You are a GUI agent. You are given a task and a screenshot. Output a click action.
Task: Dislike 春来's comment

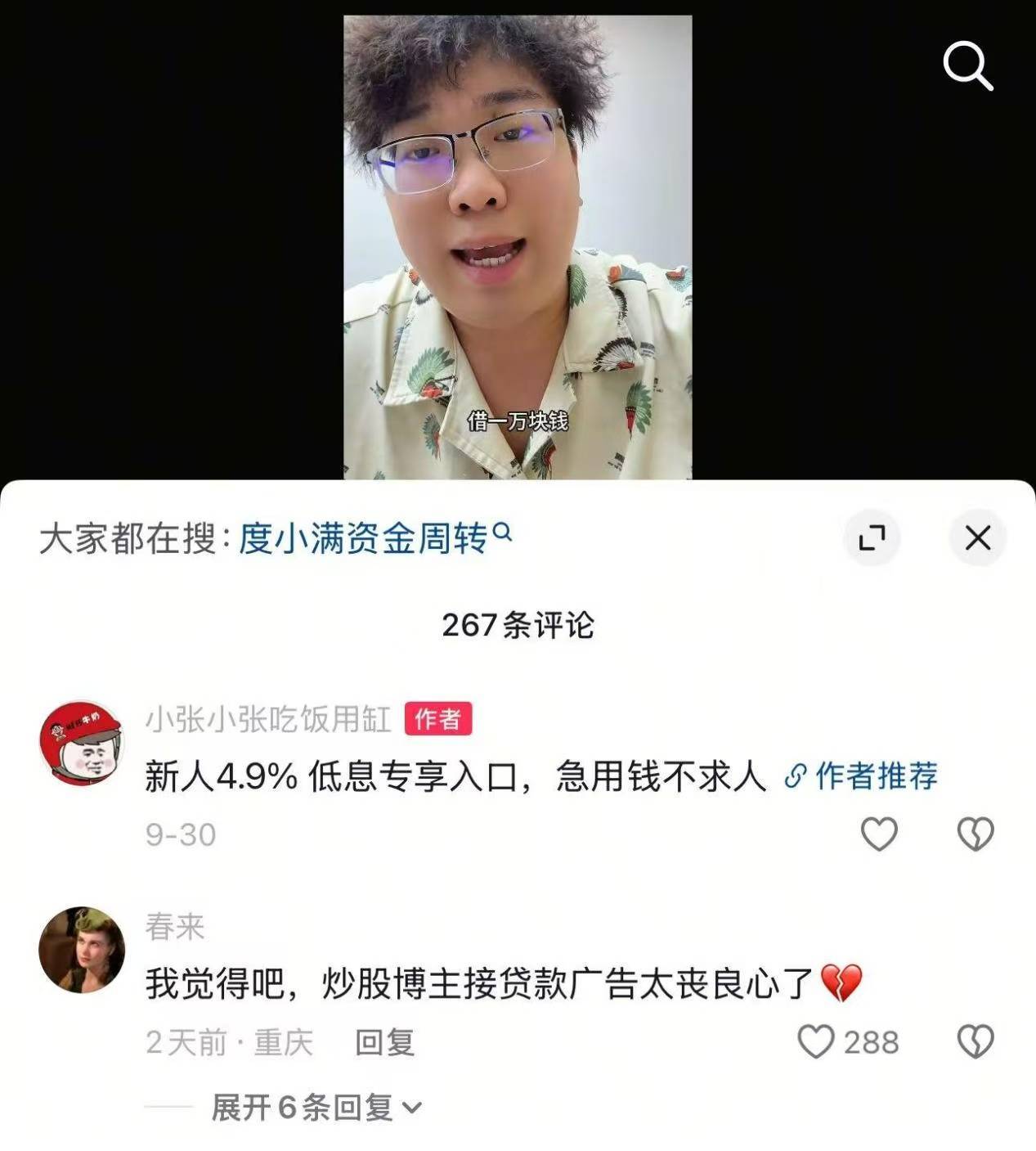tap(975, 1042)
